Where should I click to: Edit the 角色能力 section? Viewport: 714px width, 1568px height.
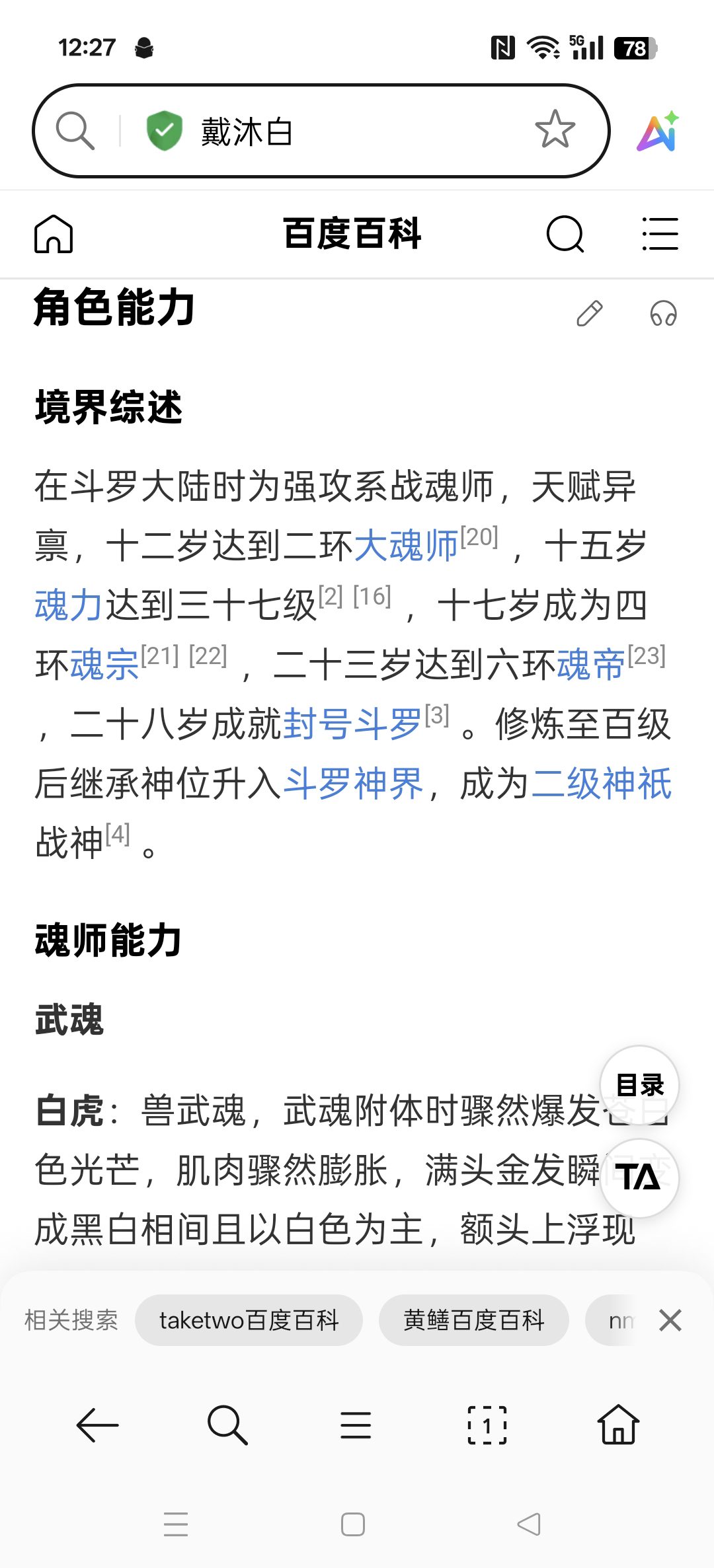[x=589, y=313]
